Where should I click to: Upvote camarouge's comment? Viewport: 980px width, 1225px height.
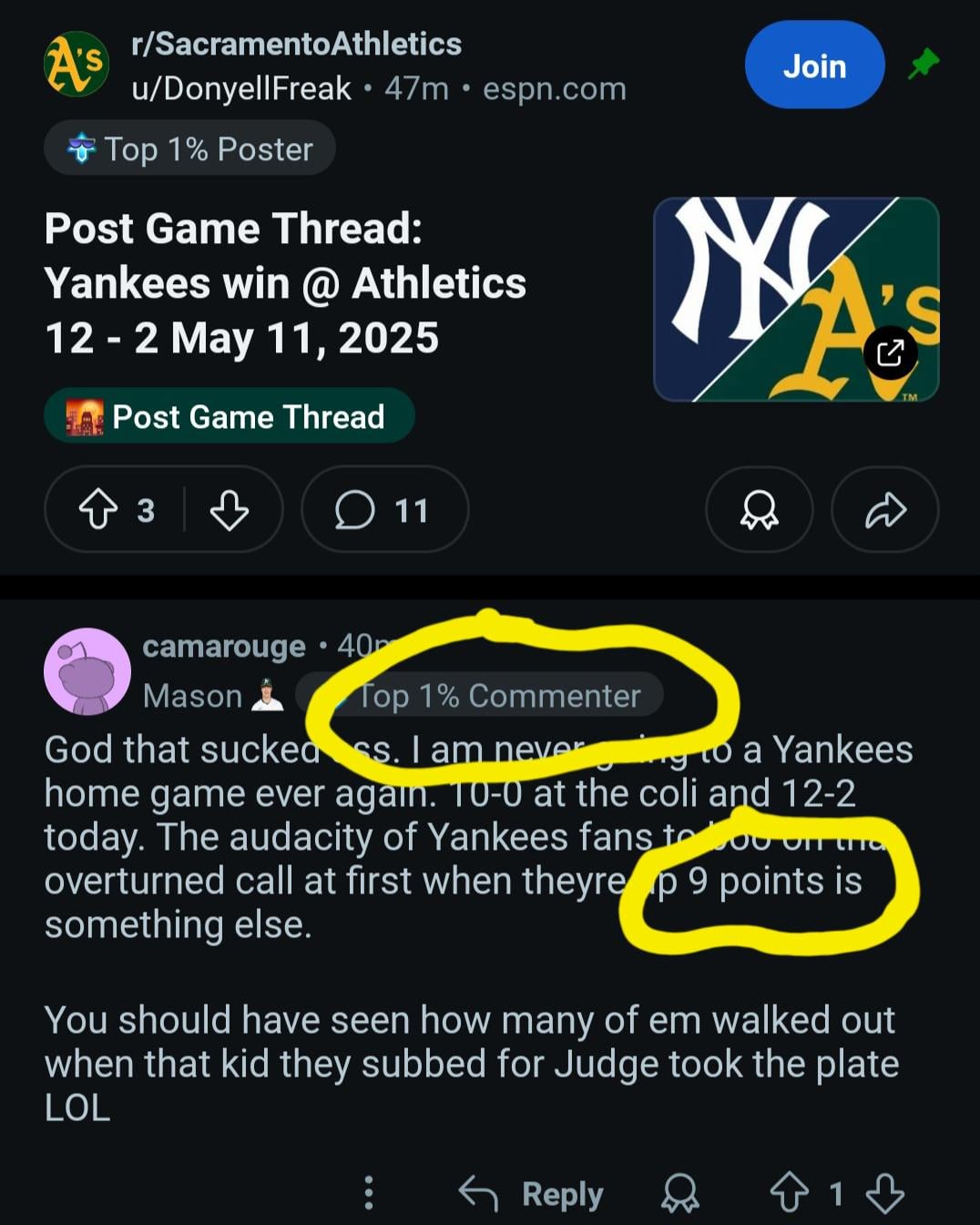point(789,1193)
